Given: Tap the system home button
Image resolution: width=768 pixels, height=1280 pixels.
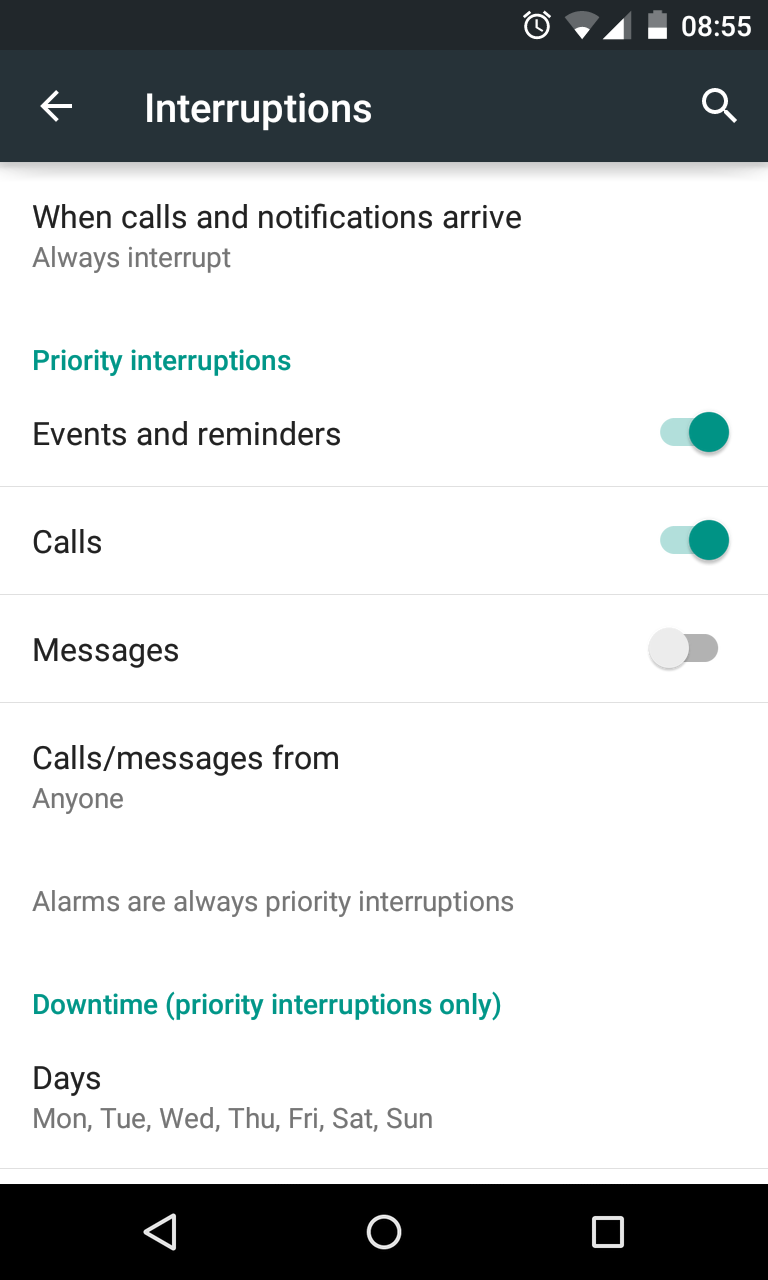Looking at the screenshot, I should pyautogui.click(x=384, y=1232).
